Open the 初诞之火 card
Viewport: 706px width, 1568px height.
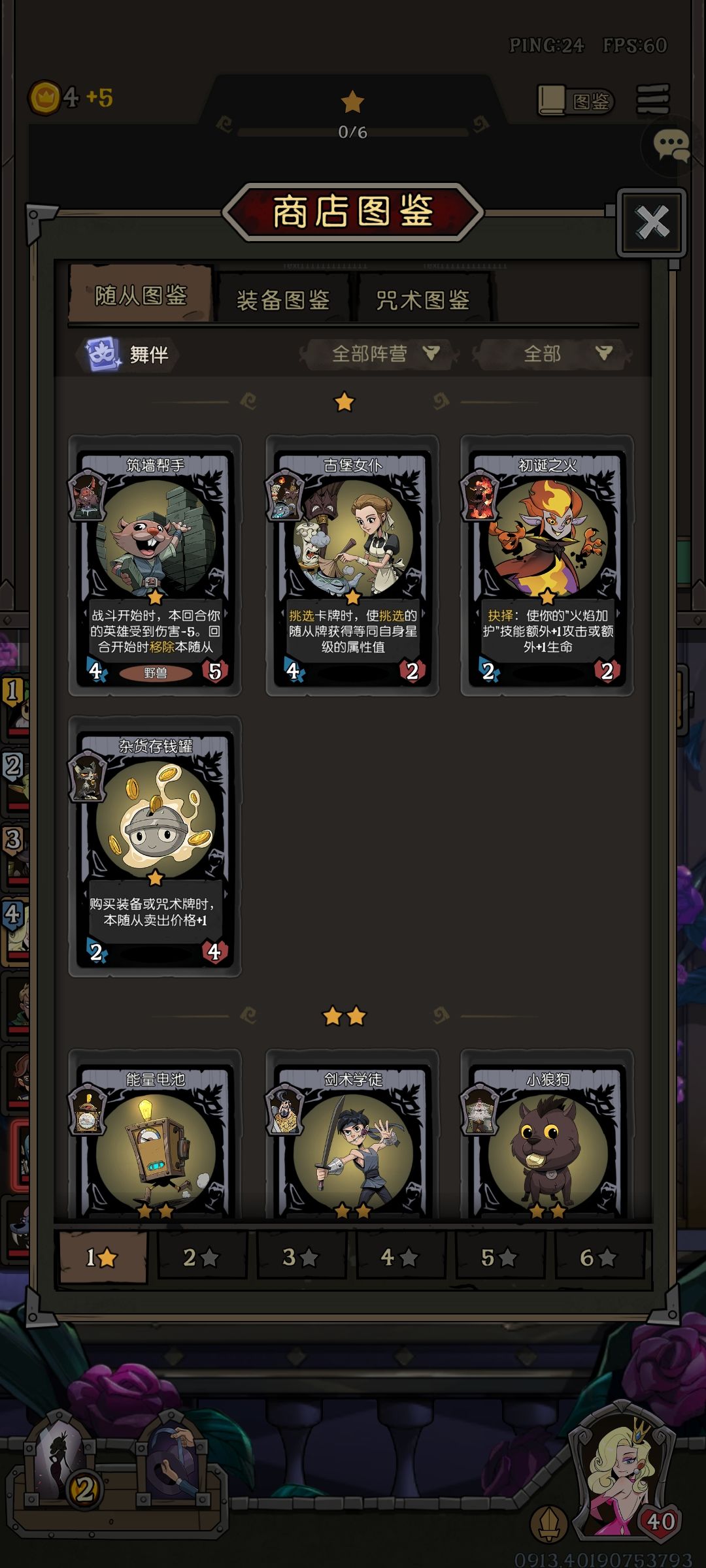point(547,566)
